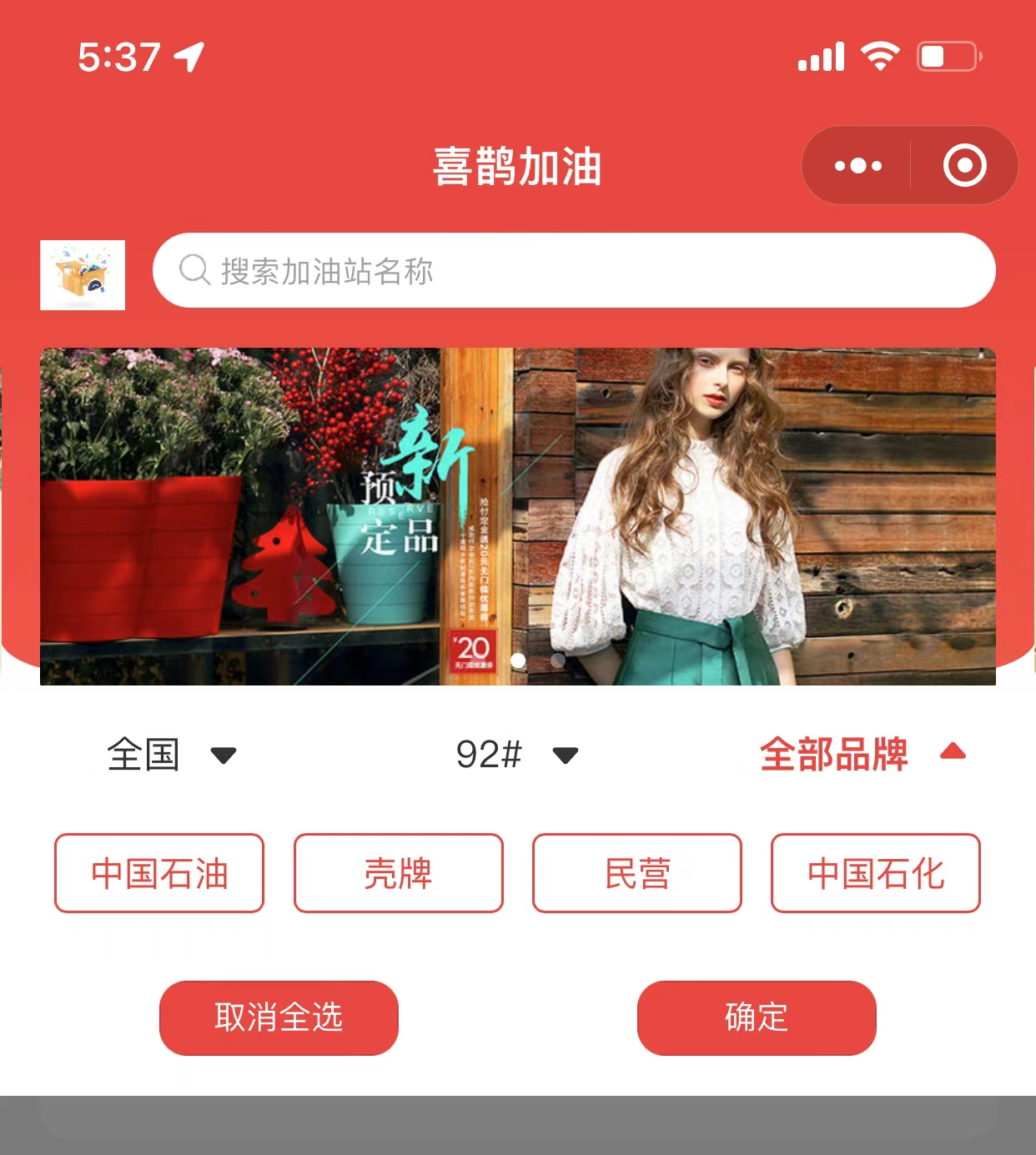Collapse the 全部品牌 brand filter

862,754
